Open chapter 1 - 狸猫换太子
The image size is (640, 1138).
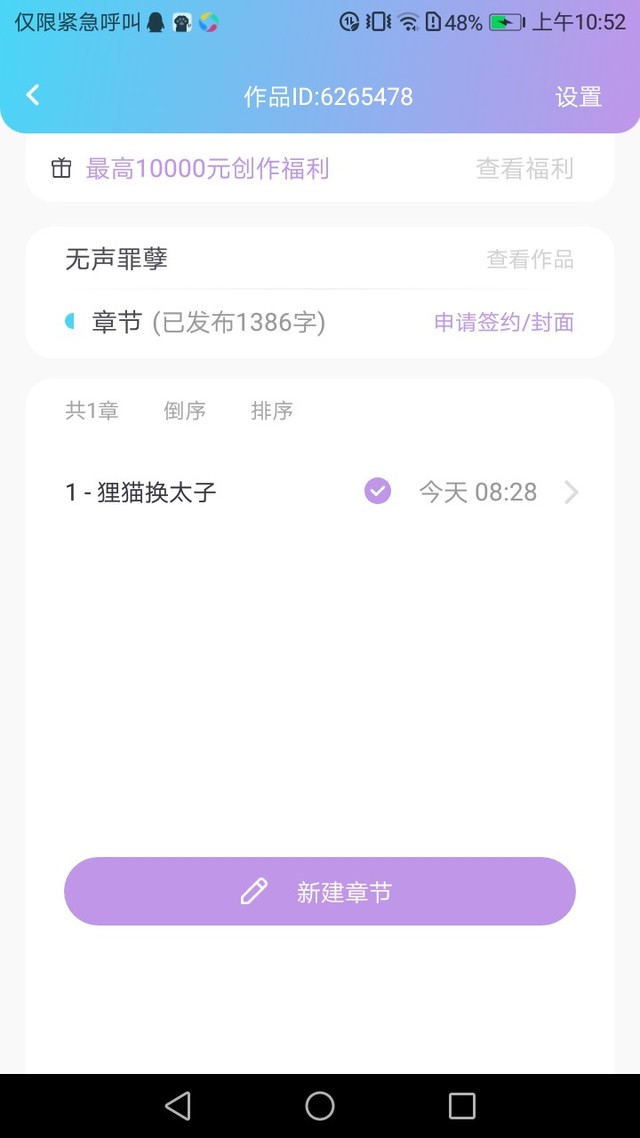click(320, 492)
